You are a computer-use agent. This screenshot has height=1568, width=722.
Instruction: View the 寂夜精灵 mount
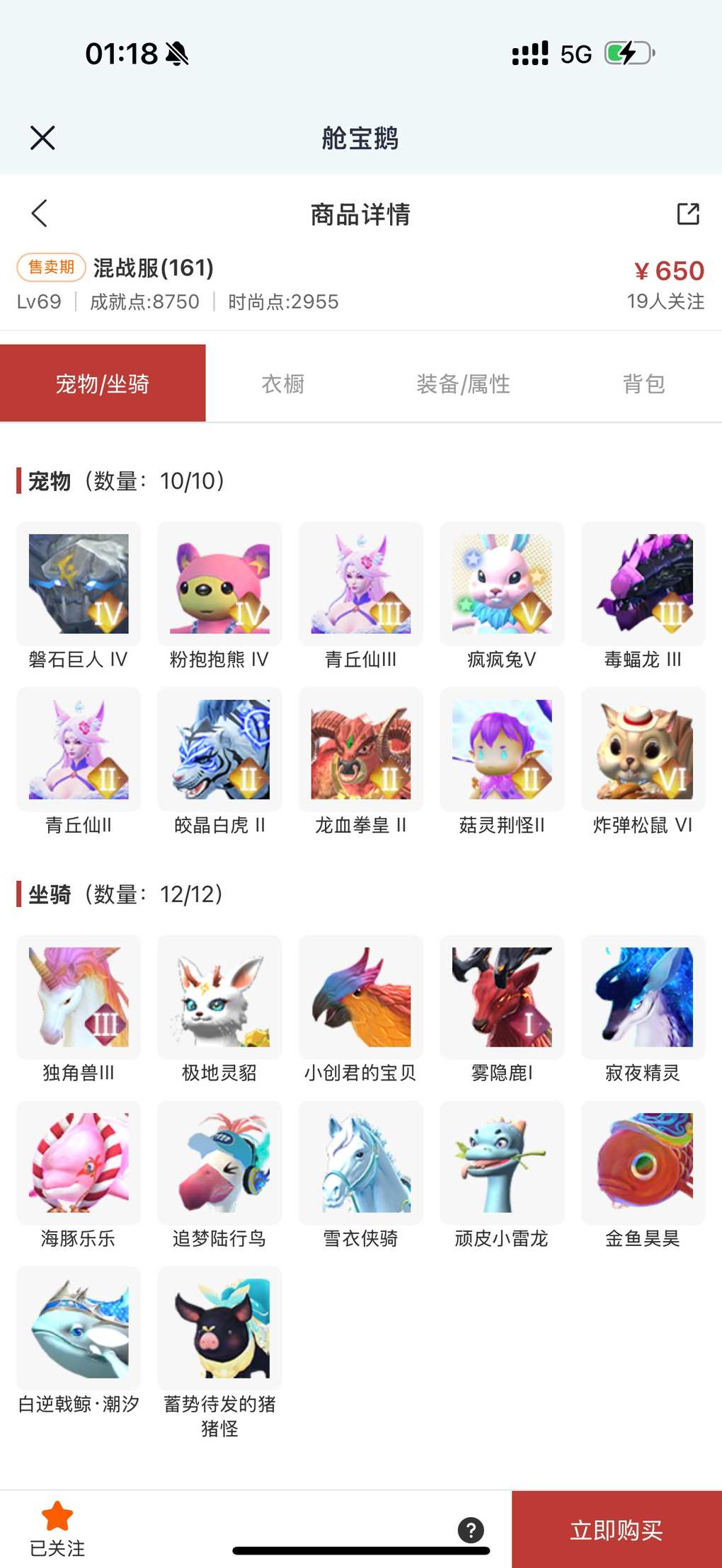coord(643,997)
